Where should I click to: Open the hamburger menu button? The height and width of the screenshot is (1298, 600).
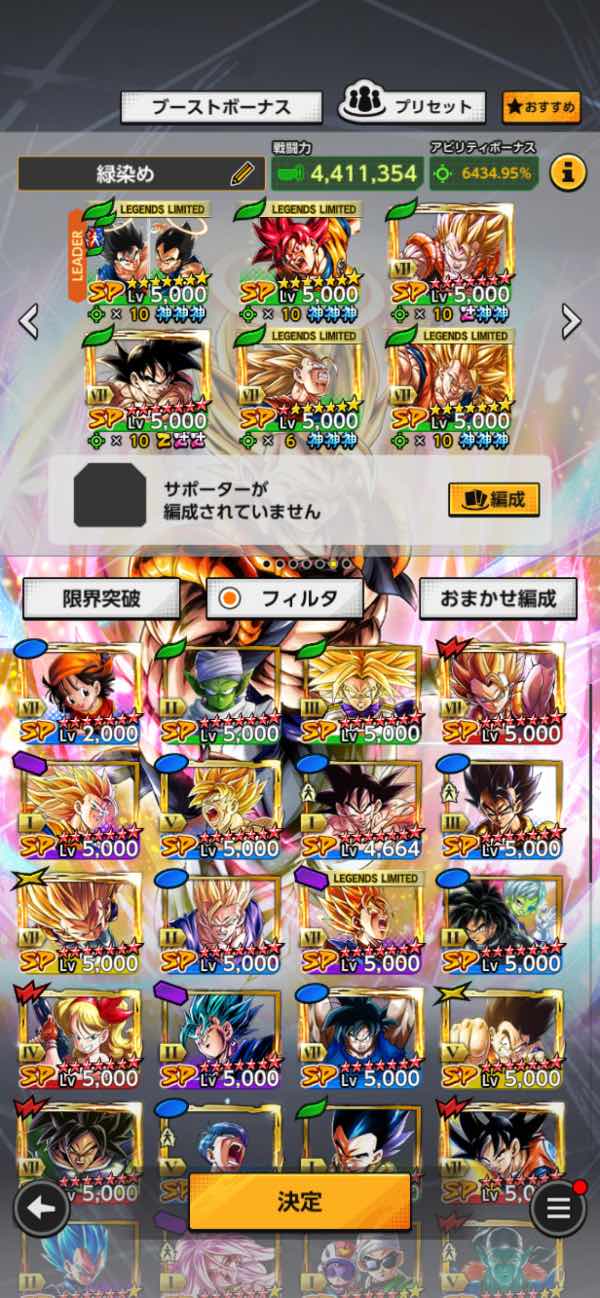pos(558,1208)
